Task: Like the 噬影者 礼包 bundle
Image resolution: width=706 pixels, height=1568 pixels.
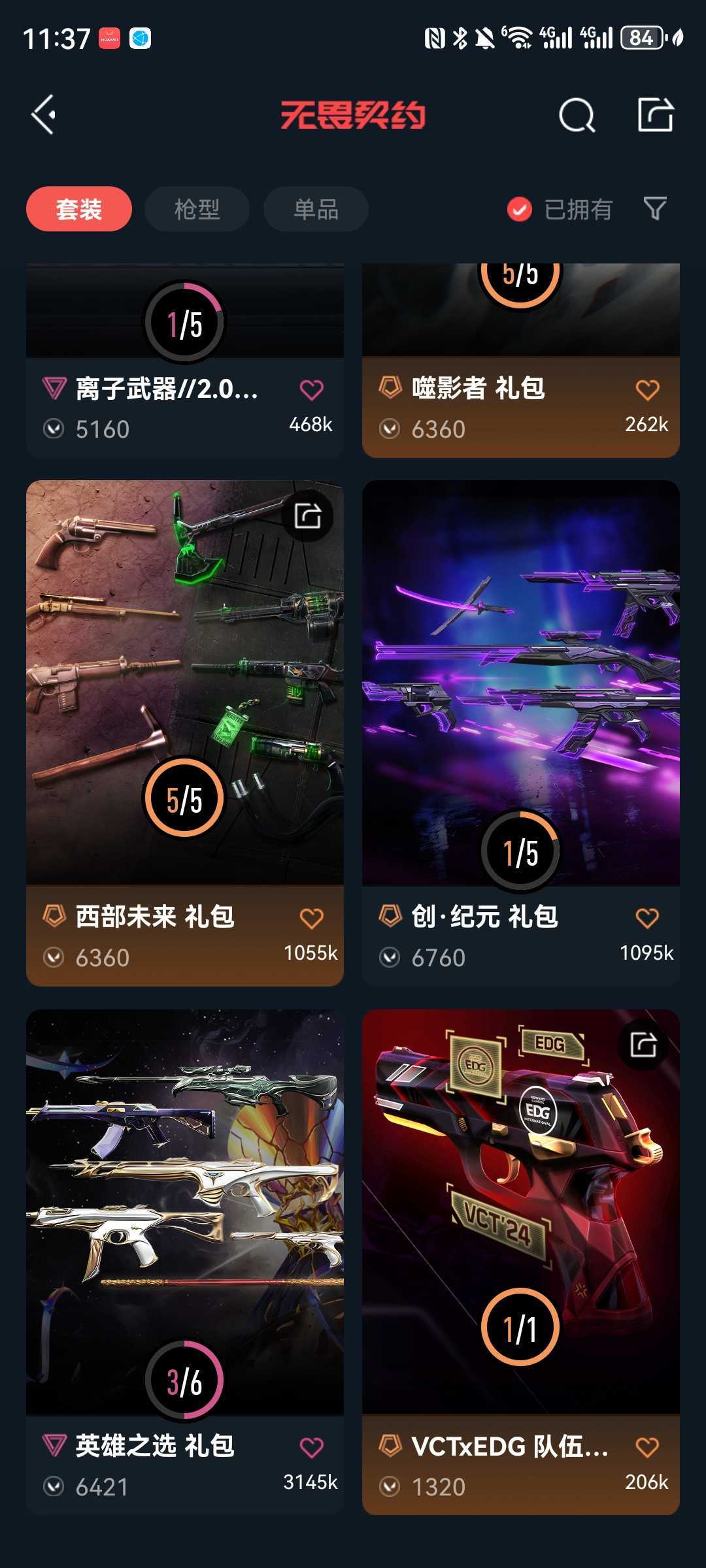Action: (648, 390)
